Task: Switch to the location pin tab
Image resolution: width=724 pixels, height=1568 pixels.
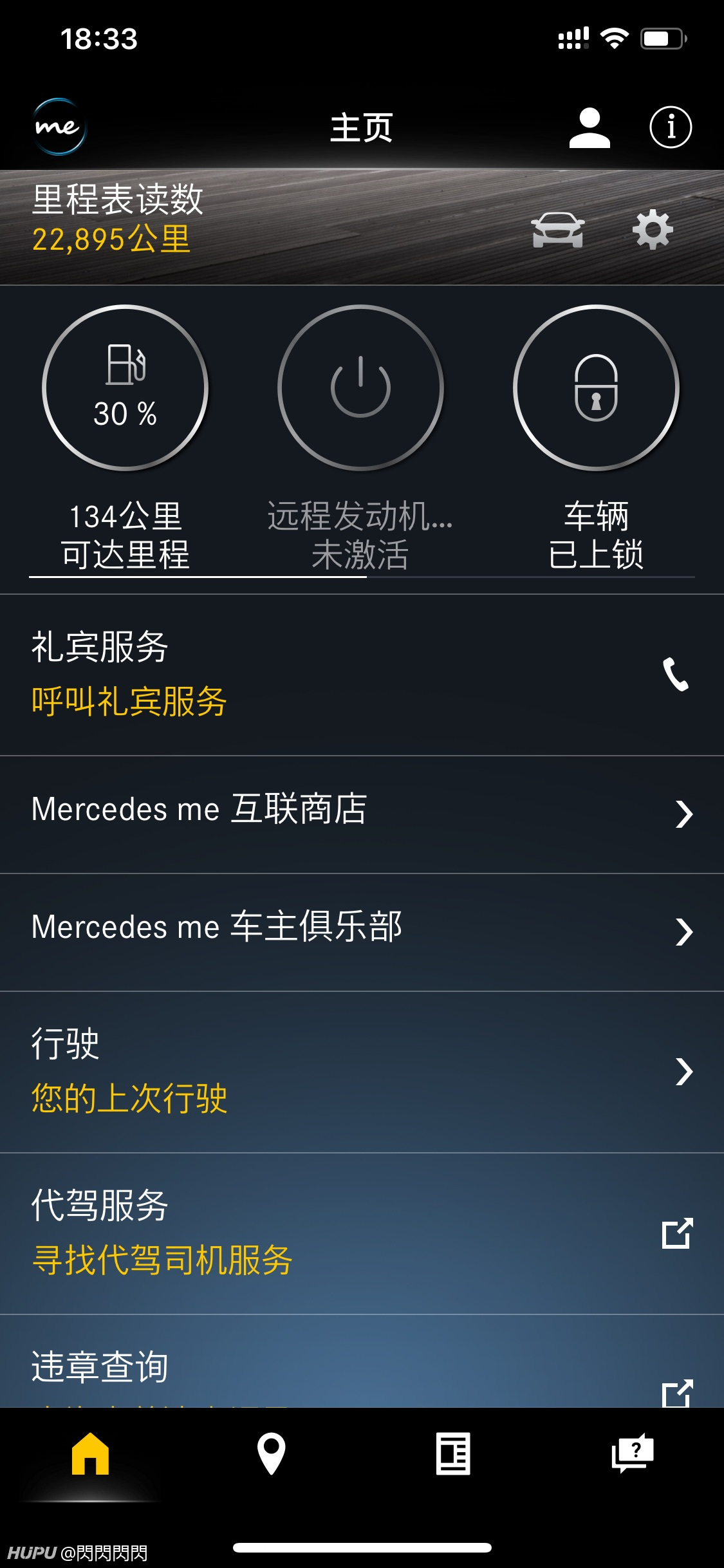Action: click(x=272, y=1453)
